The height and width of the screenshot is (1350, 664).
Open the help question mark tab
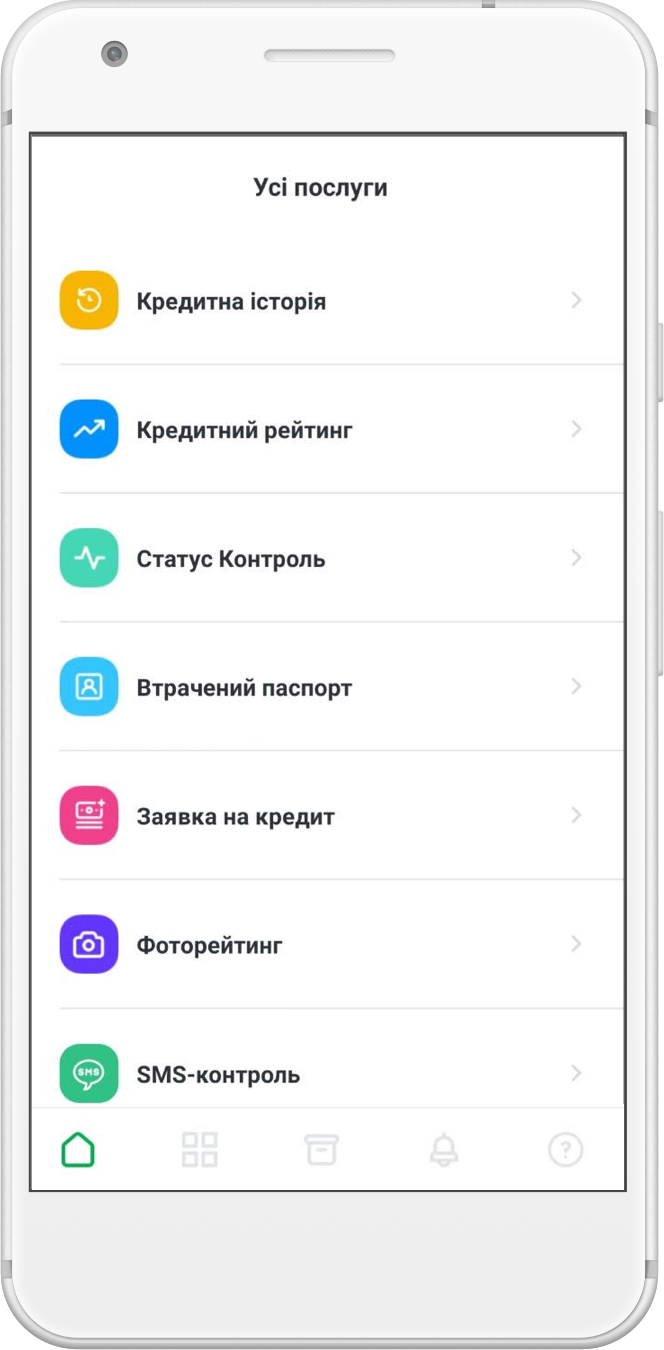tap(565, 1150)
